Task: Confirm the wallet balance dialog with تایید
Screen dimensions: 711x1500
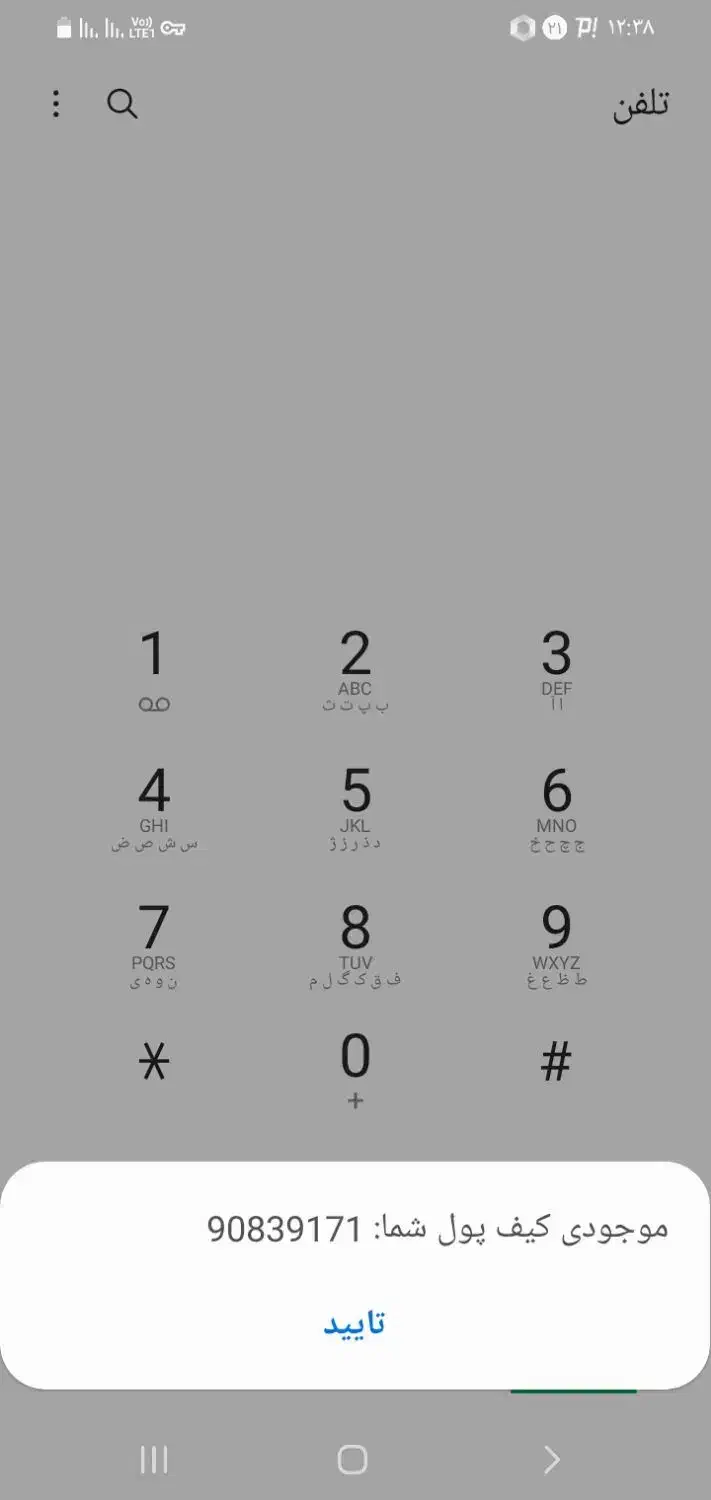Action: (354, 1322)
